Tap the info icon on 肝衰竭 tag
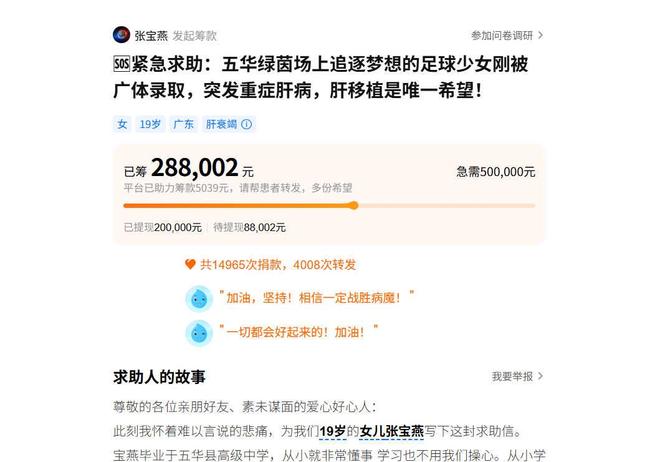This screenshot has width=660, height=462. tap(247, 124)
